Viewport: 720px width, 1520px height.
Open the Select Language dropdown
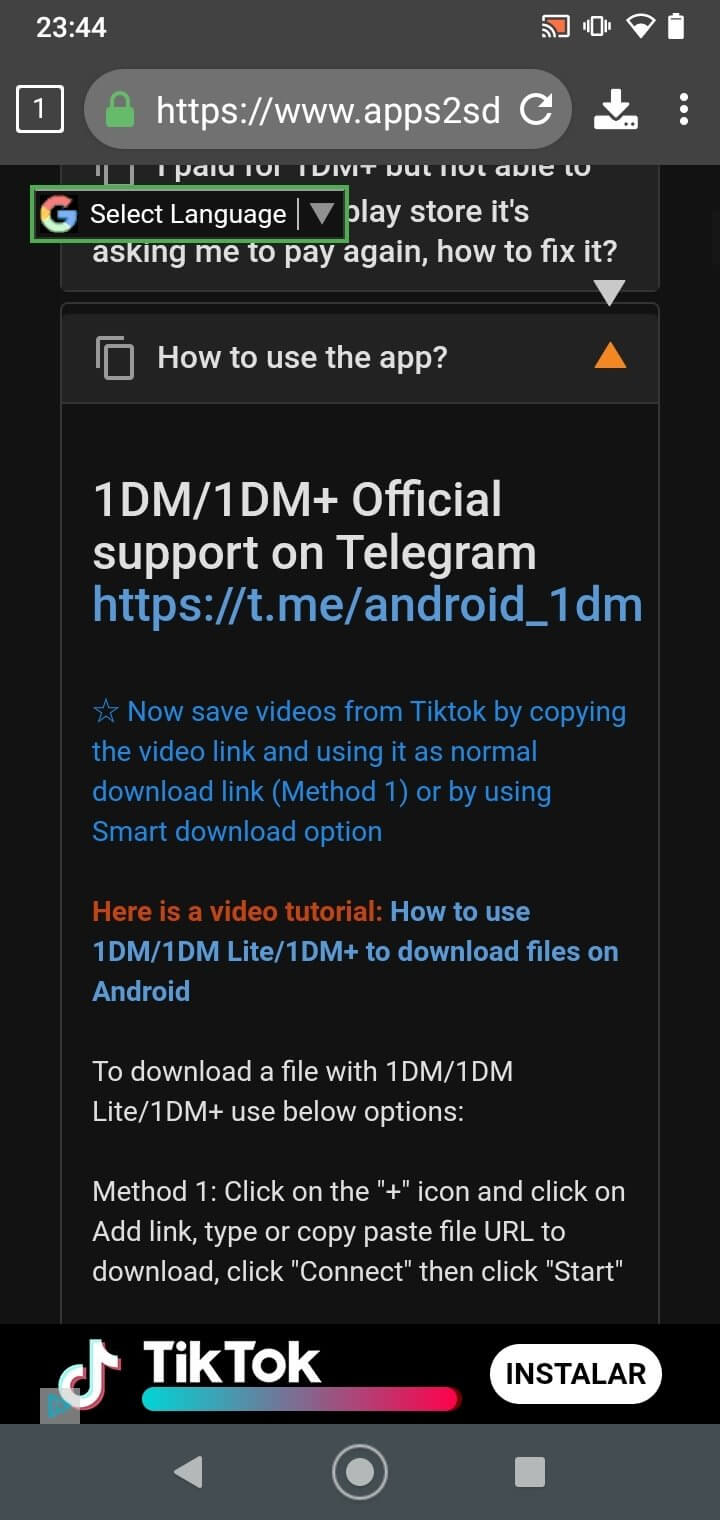point(190,213)
